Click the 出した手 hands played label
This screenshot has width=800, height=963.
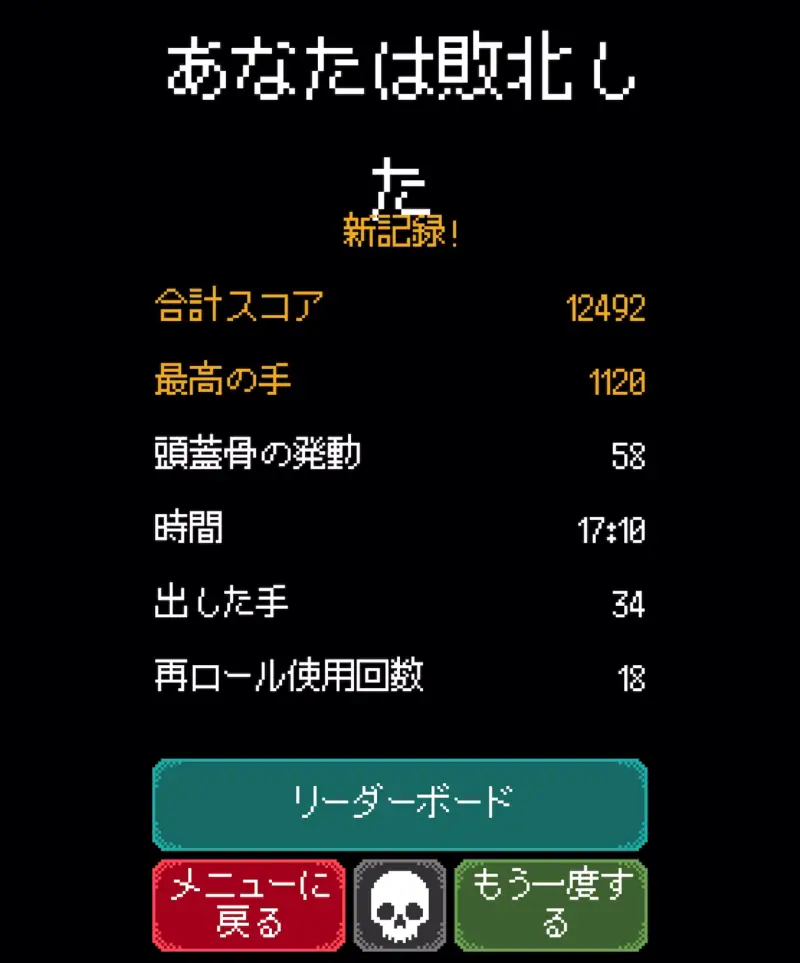click(x=221, y=602)
